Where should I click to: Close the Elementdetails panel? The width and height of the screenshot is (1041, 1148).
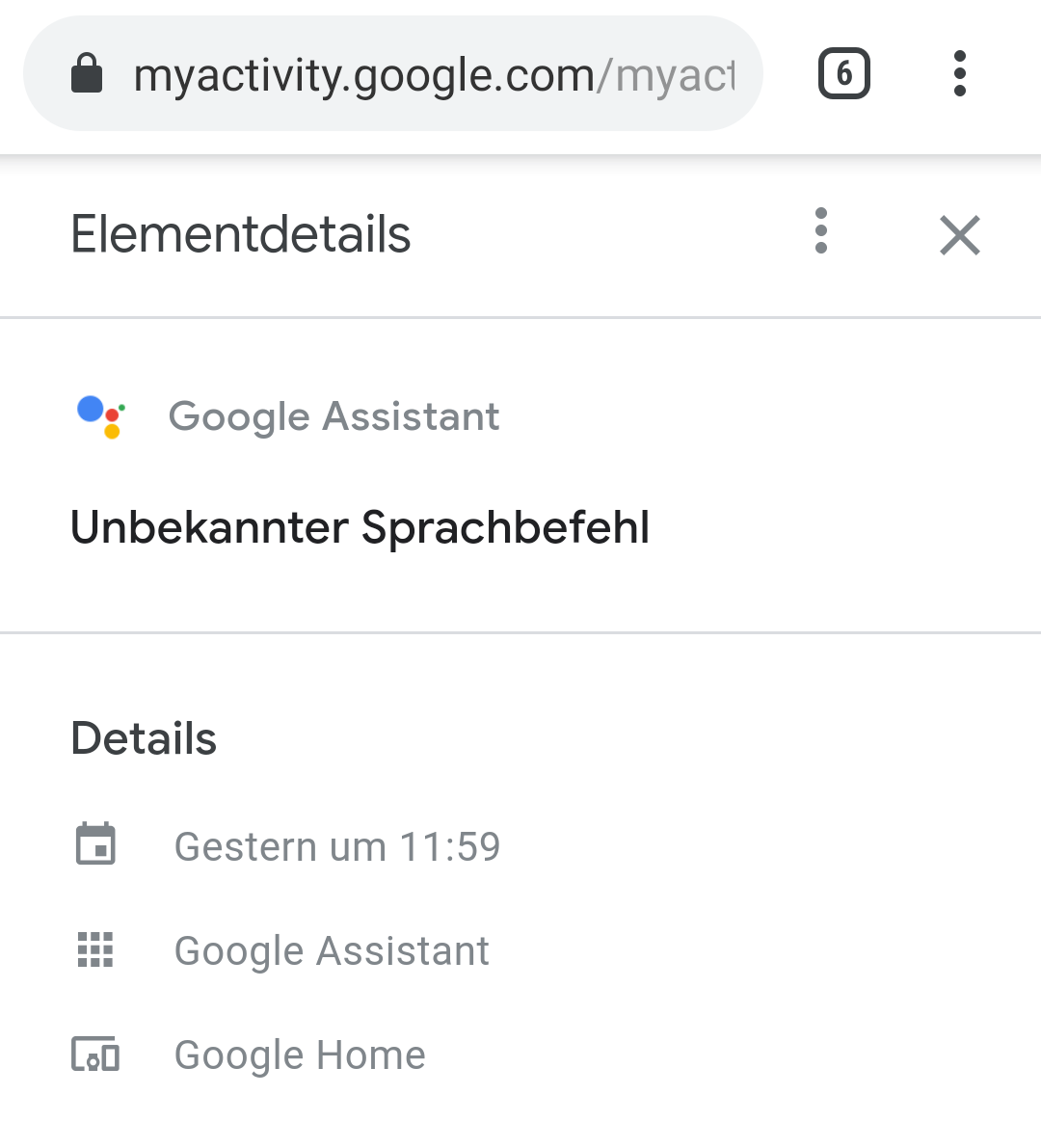pyautogui.click(x=960, y=235)
